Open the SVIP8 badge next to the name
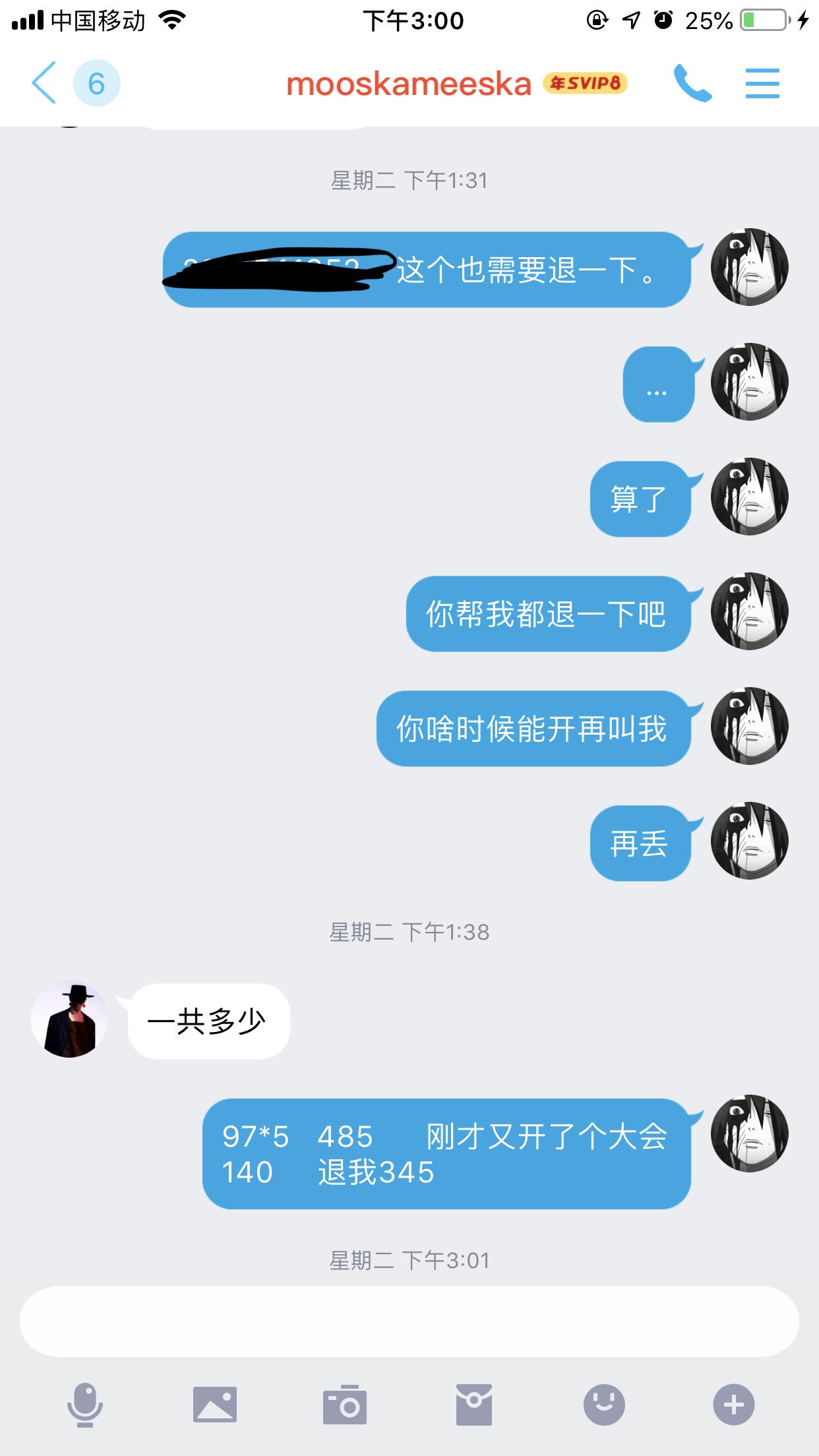 [x=585, y=83]
